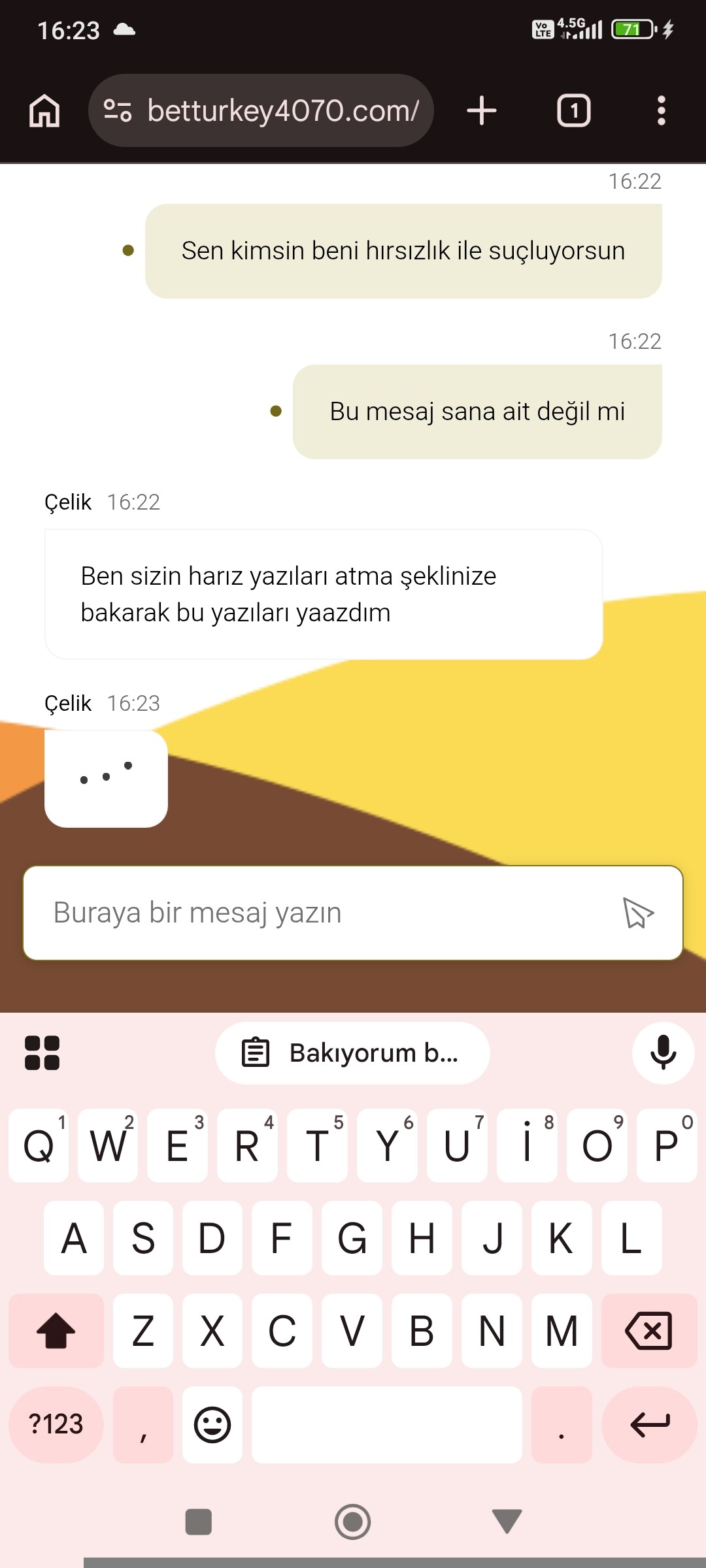Screen dimensions: 706x1568
Task: Go to the browser home page
Action: point(44,110)
